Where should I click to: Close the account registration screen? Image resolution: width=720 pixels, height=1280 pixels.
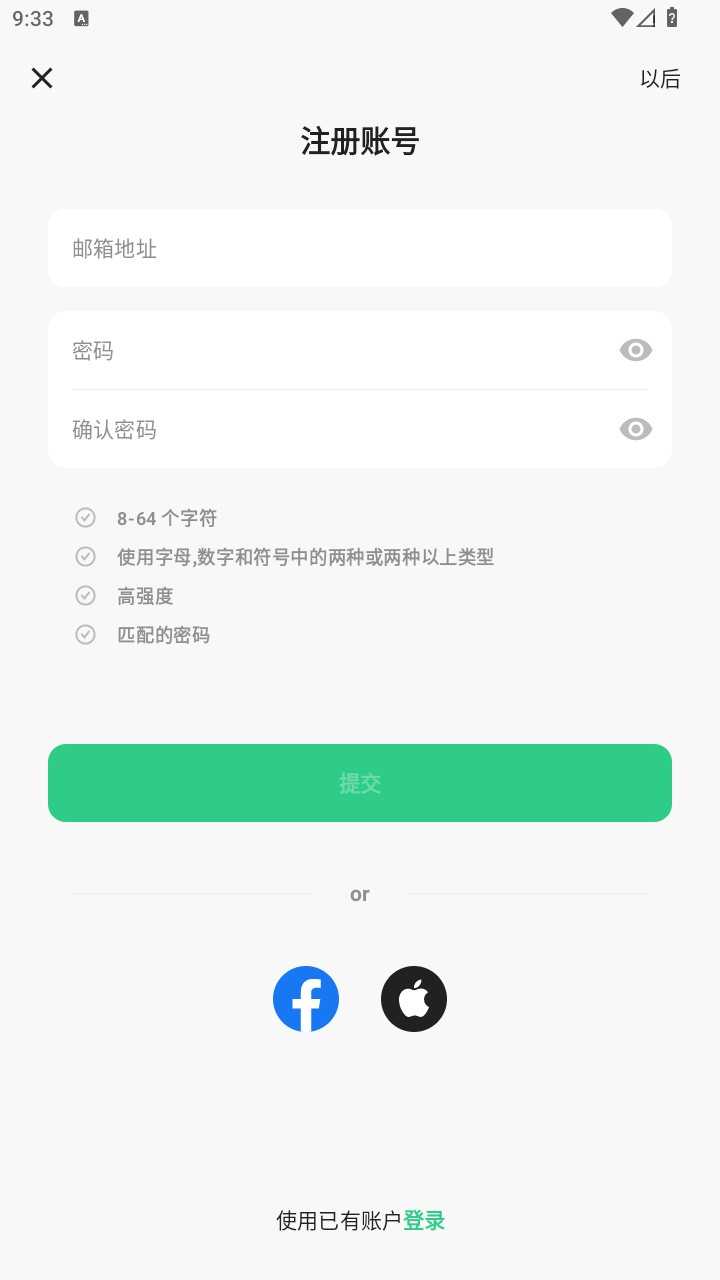42,78
